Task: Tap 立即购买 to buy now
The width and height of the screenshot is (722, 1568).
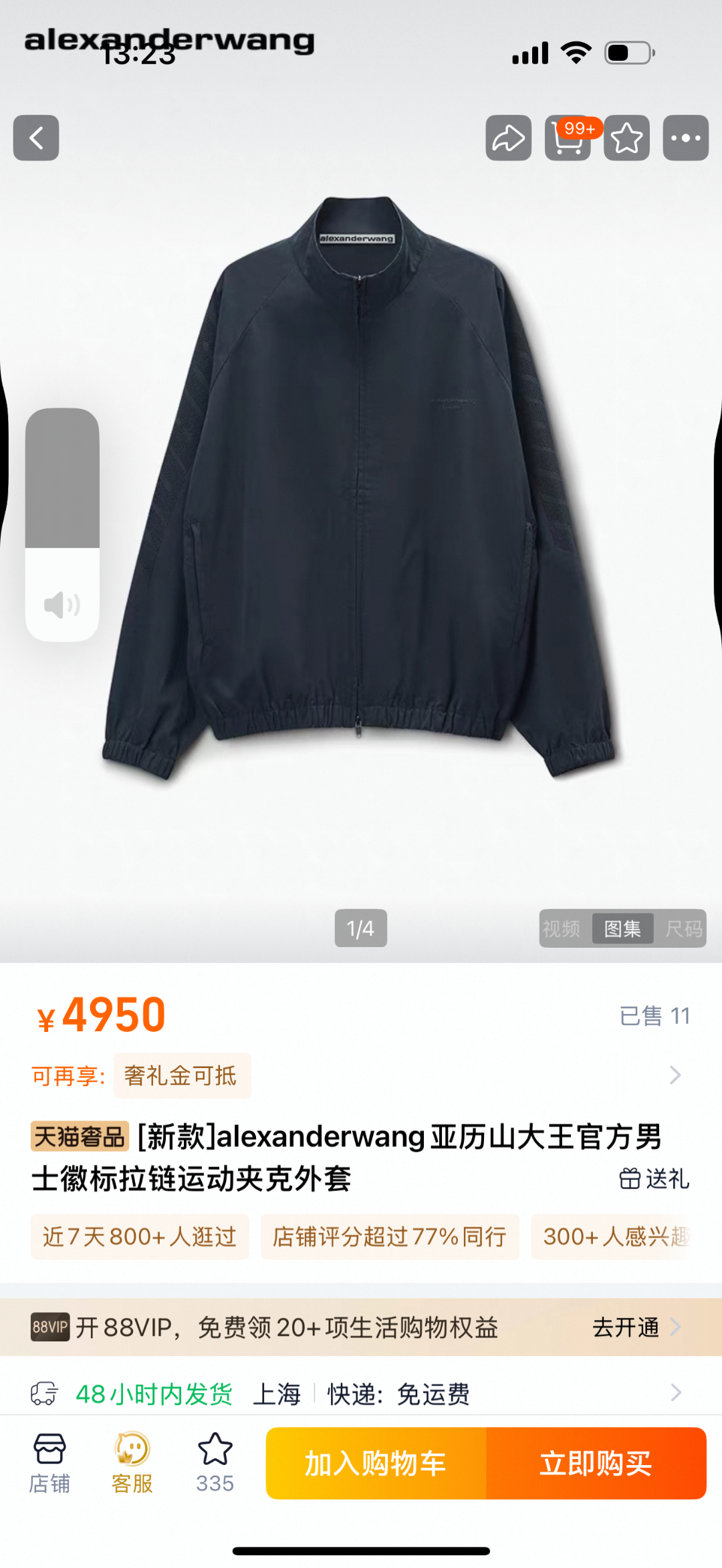Action: click(x=596, y=1464)
